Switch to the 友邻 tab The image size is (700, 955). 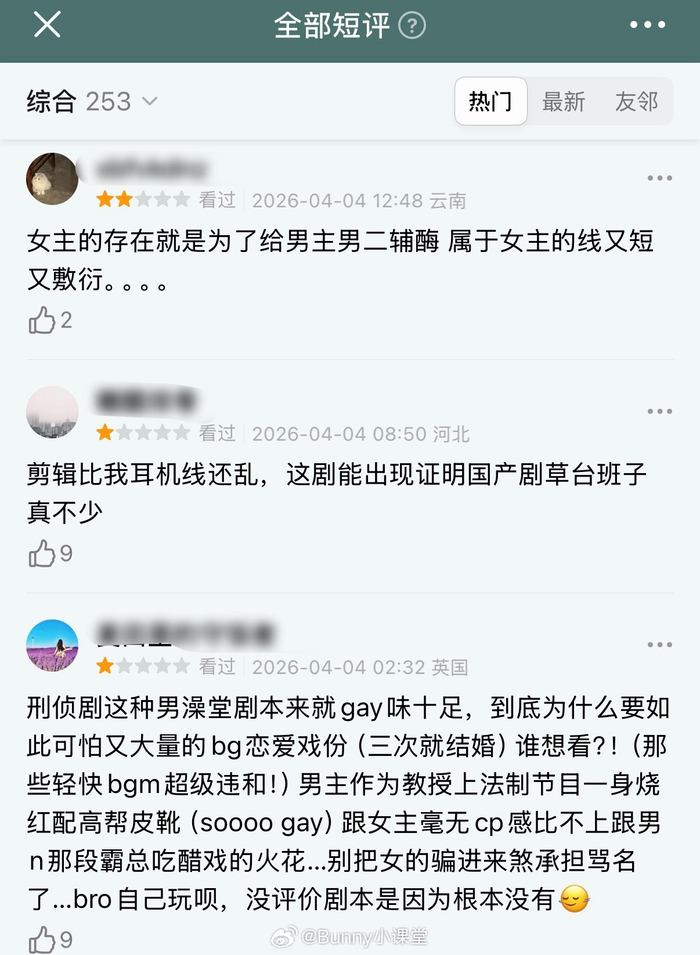click(x=636, y=101)
